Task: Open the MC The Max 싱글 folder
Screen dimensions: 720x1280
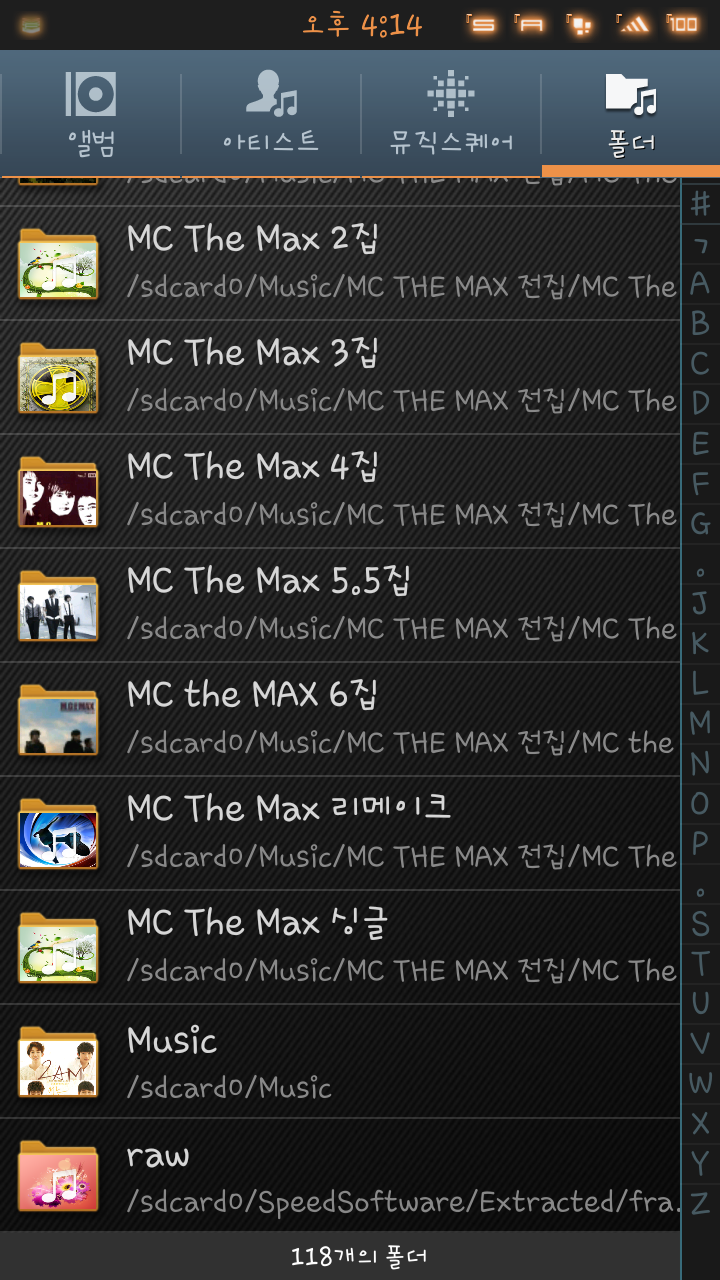Action: coord(340,947)
